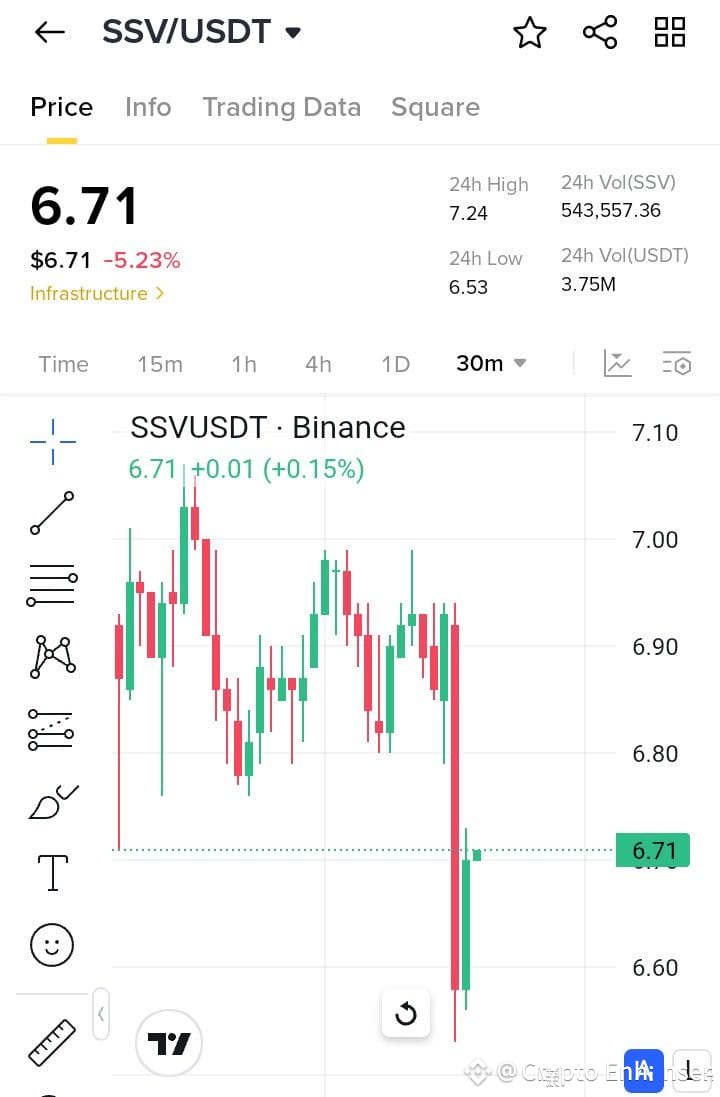Open the horizontal lines drawing tool

pos(51,584)
